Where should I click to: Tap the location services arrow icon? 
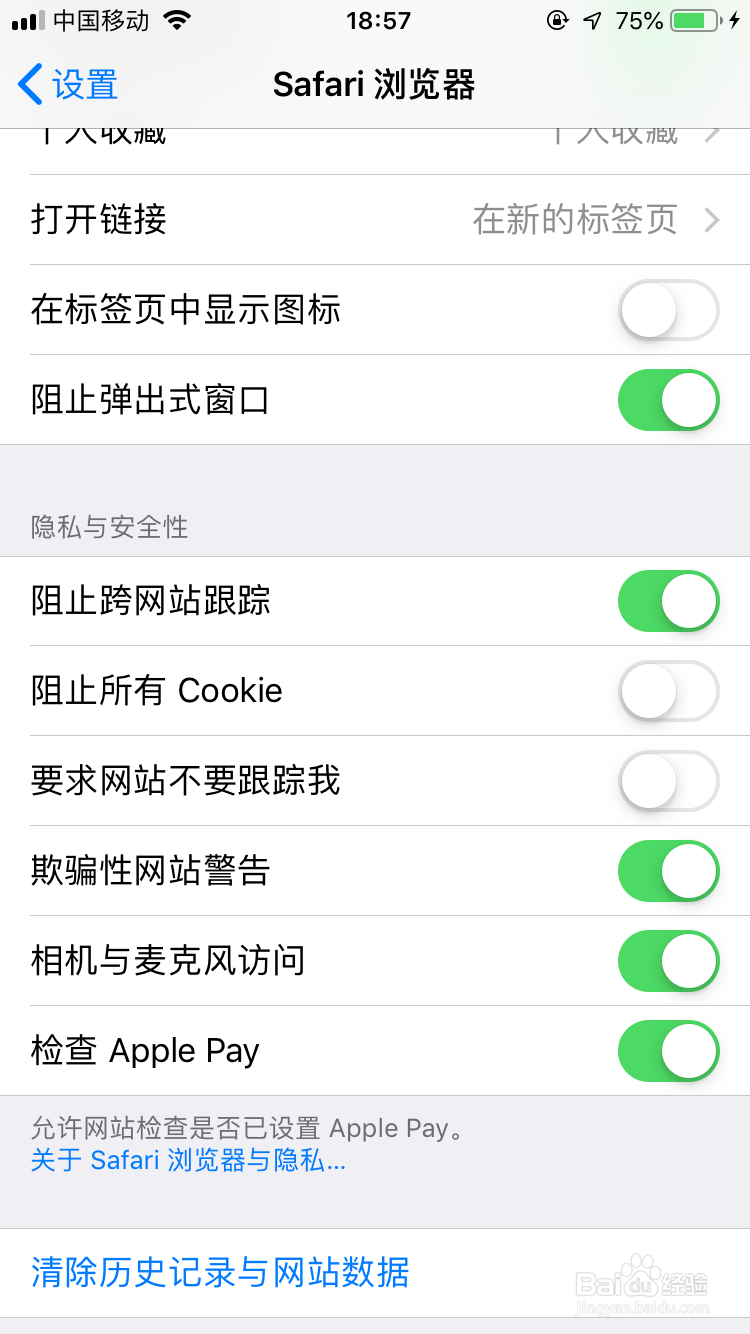[x=592, y=20]
